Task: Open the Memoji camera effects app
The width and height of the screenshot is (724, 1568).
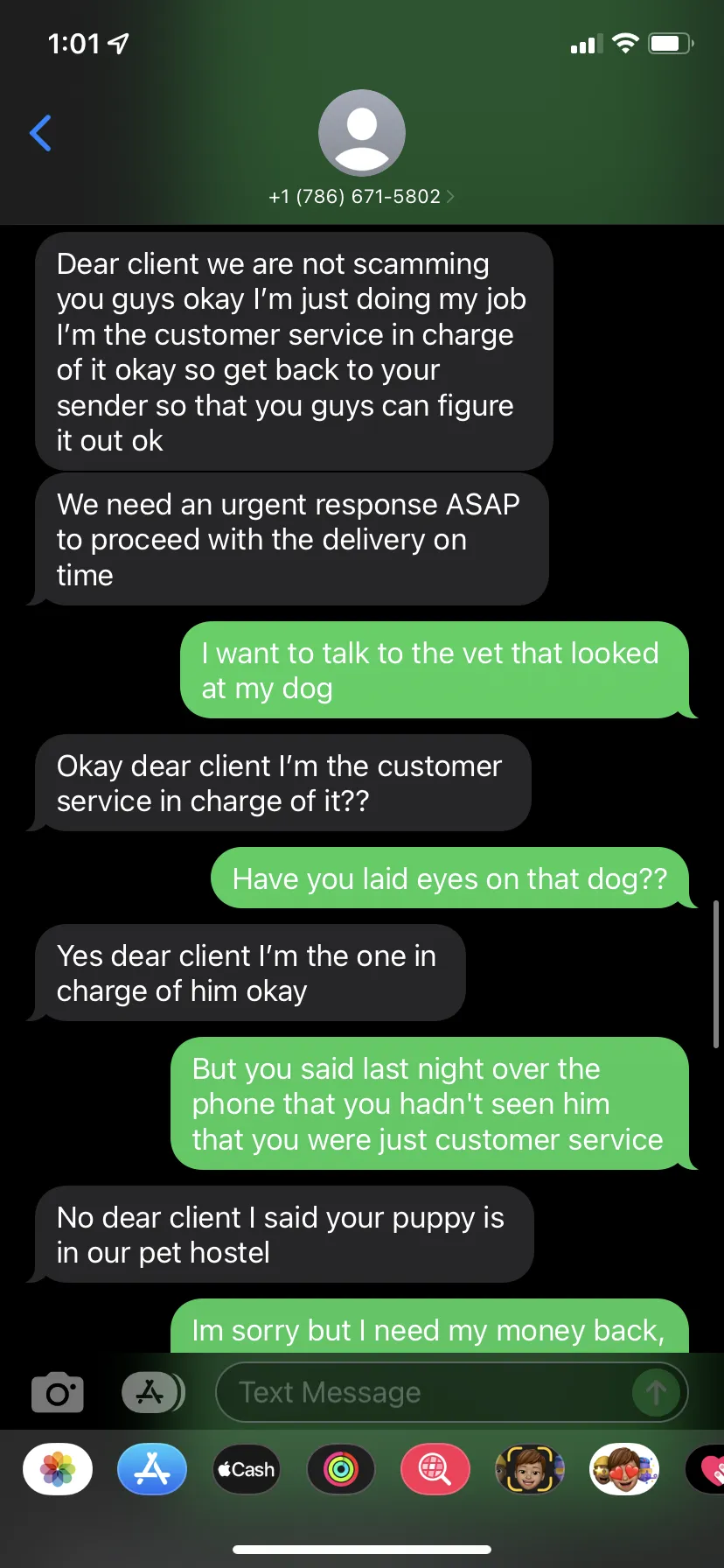Action: tap(530, 1469)
